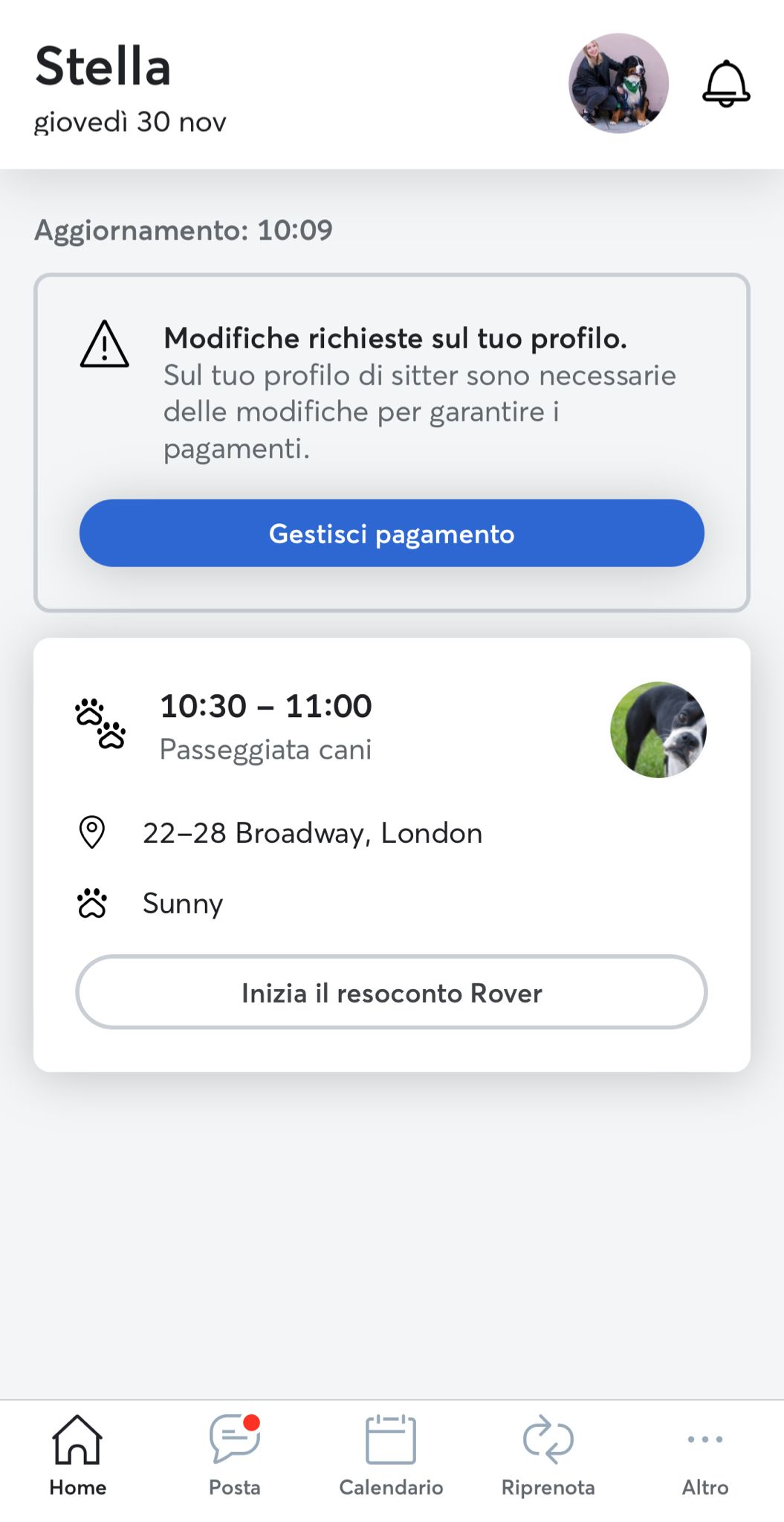This screenshot has width=784, height=1522.
Task: Tap the Gestisci pagamento button
Action: coord(392,533)
